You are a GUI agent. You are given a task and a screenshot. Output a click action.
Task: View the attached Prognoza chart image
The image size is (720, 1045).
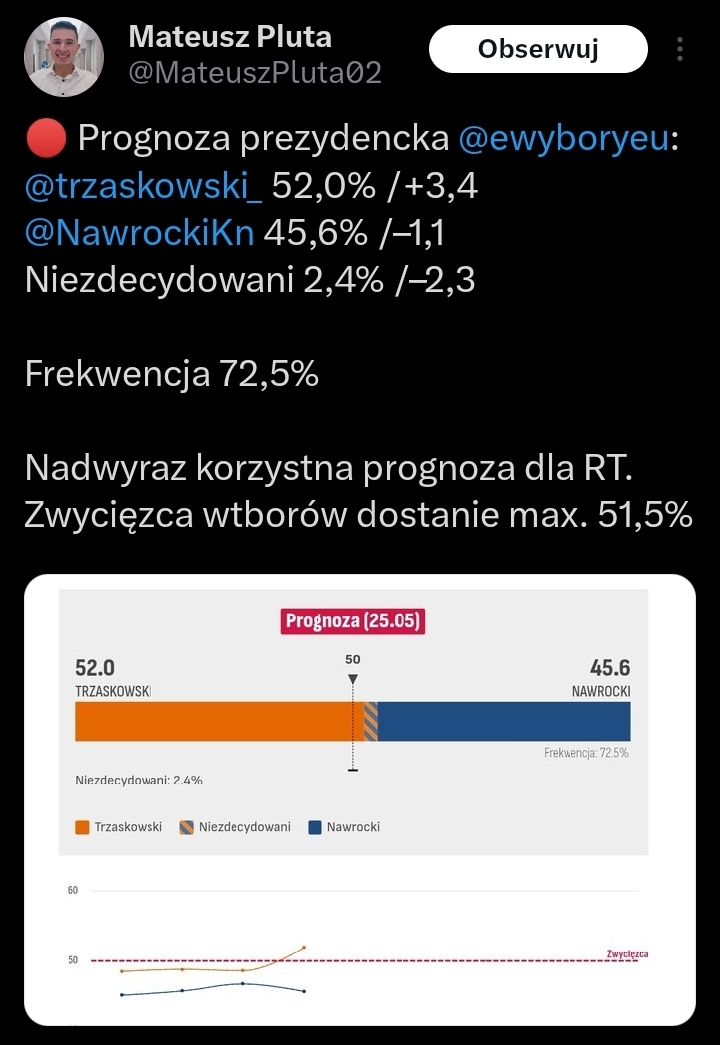click(x=359, y=800)
